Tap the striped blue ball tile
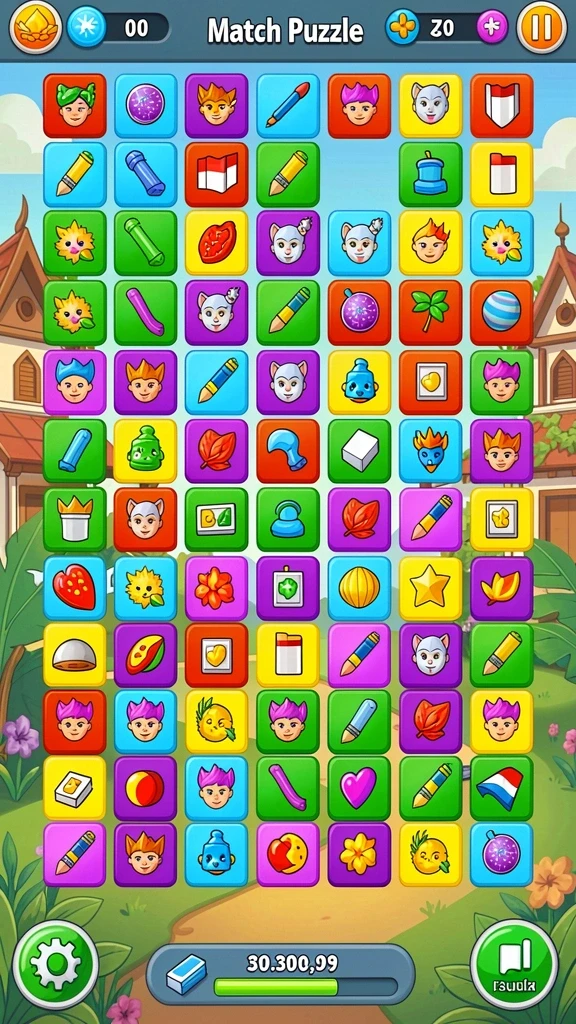576x1024 pixels. pyautogui.click(x=502, y=312)
